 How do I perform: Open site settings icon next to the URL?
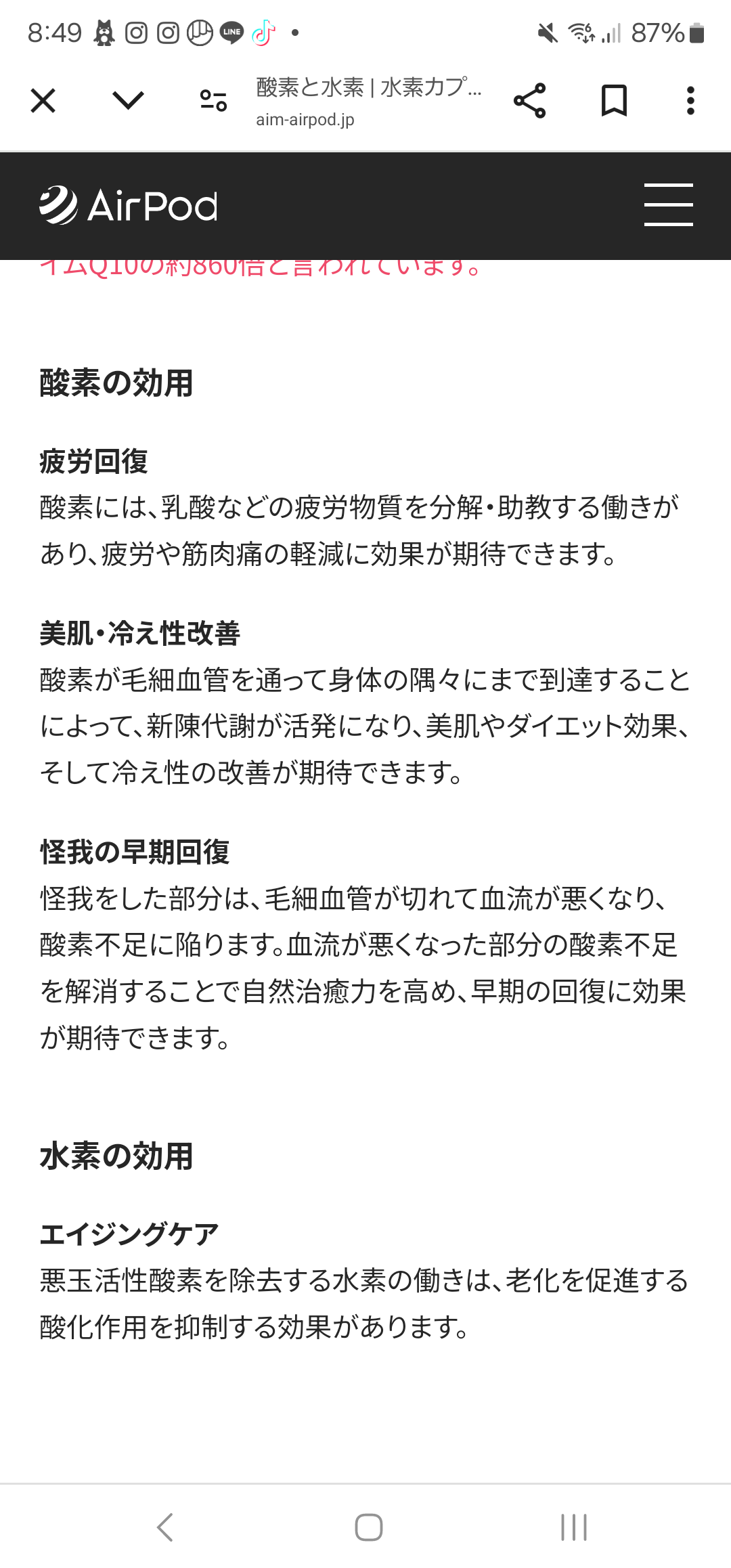click(213, 101)
